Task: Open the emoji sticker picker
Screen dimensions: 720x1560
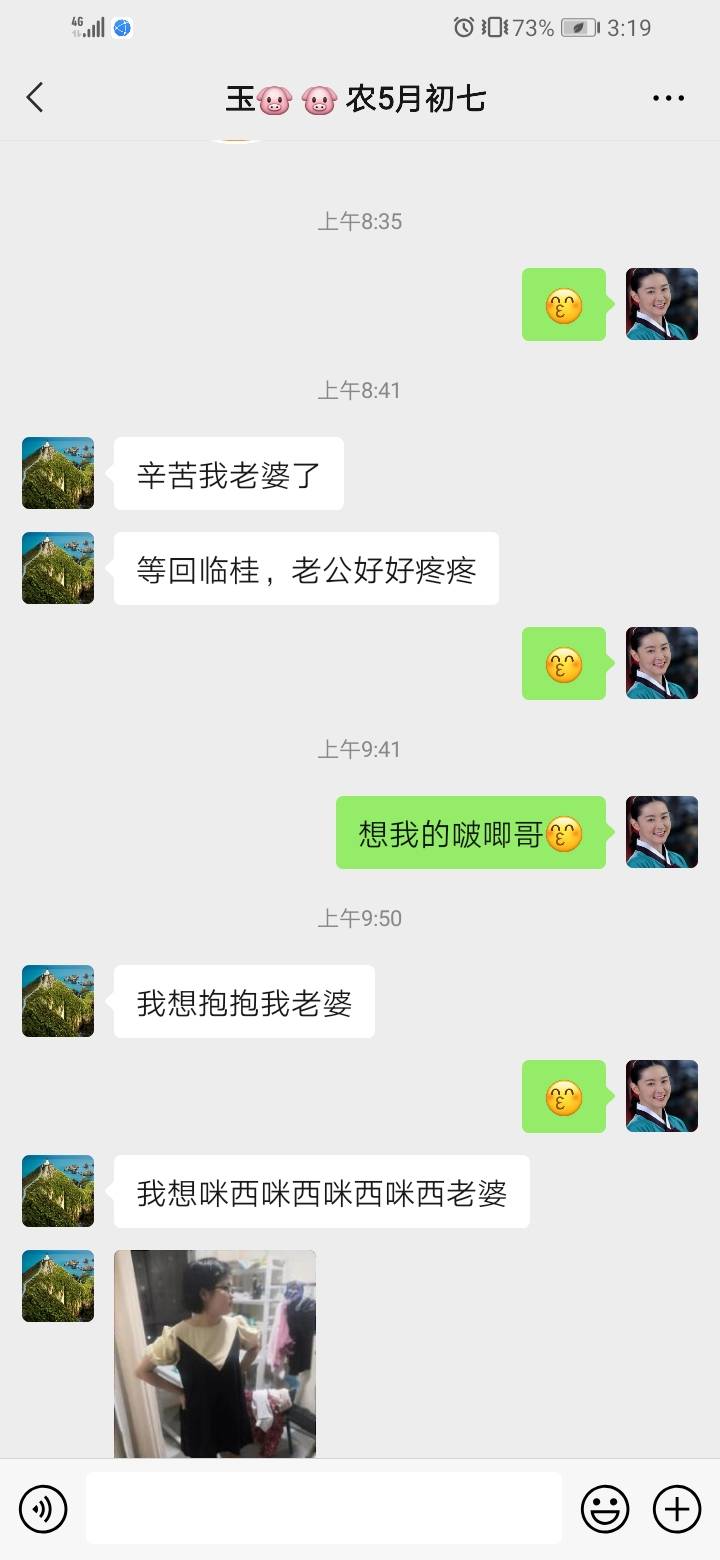Action: [607, 1508]
